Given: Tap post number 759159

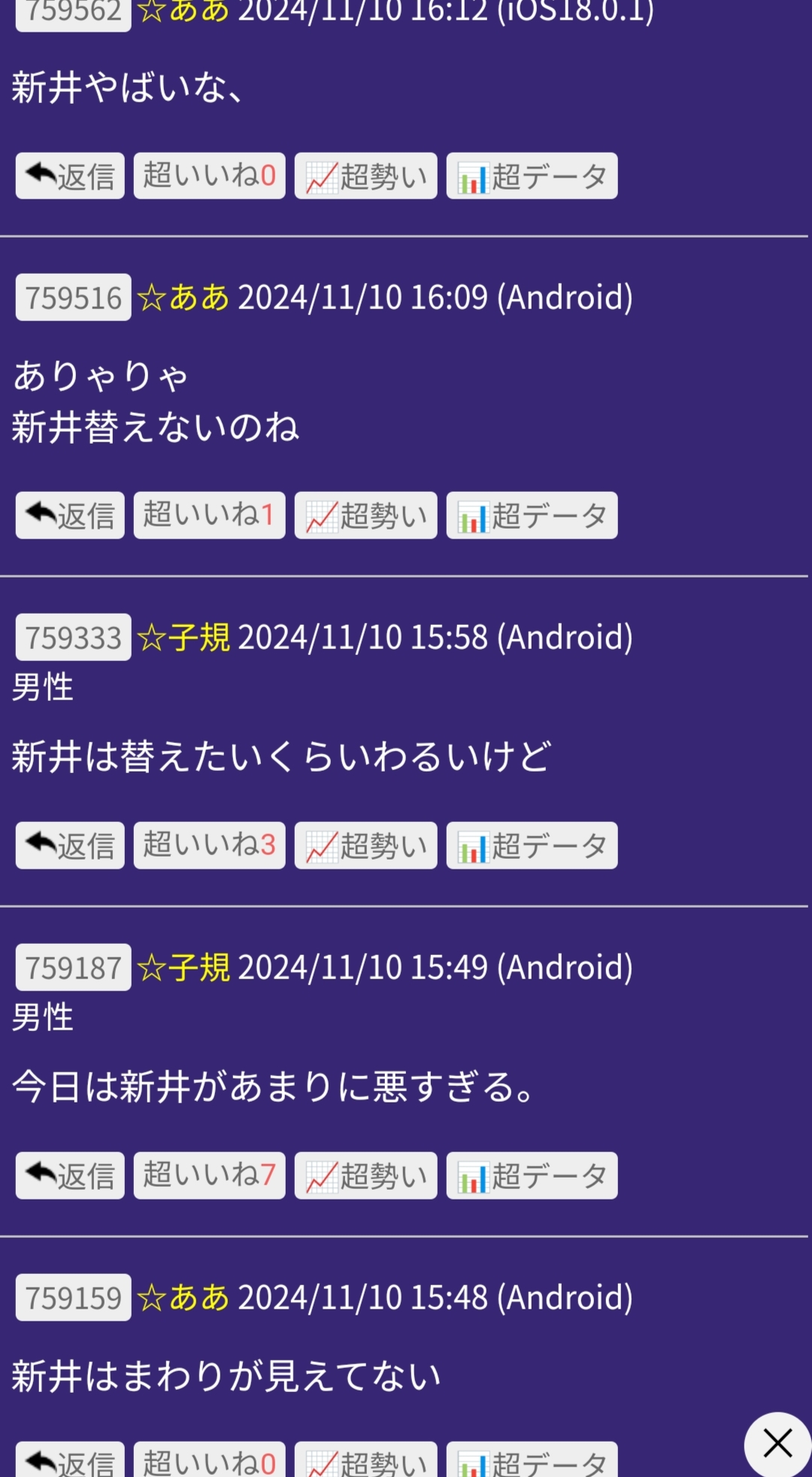Looking at the screenshot, I should [x=74, y=1297].
